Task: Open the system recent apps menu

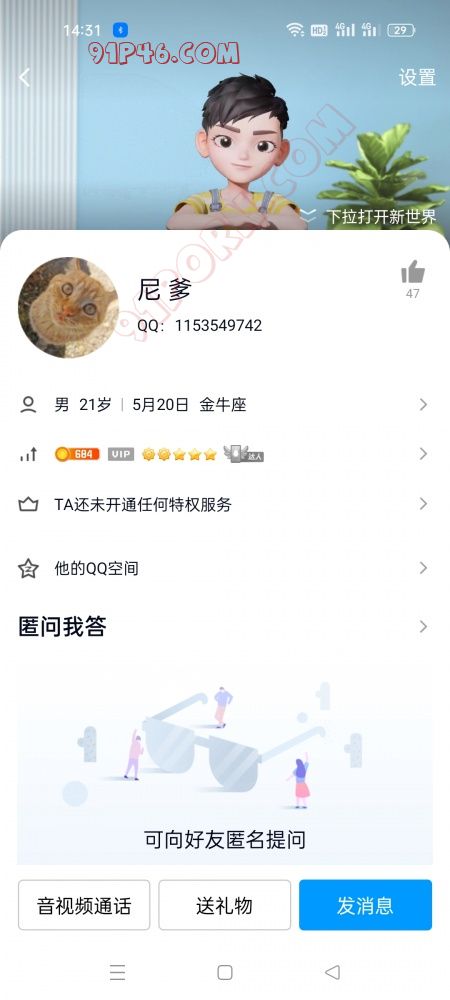Action: 117,972
